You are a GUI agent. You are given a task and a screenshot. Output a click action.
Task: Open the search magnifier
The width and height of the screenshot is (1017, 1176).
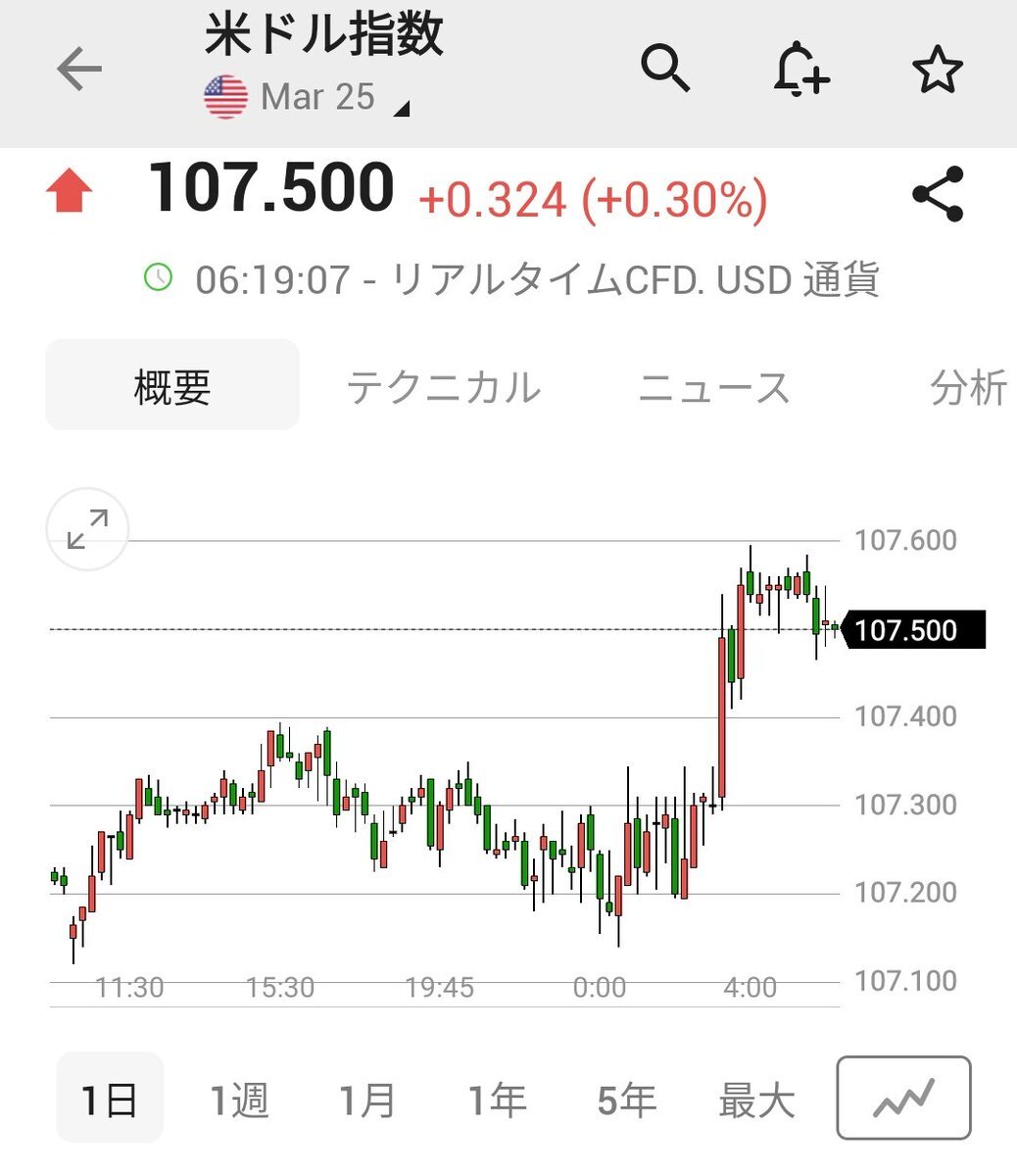point(666,69)
